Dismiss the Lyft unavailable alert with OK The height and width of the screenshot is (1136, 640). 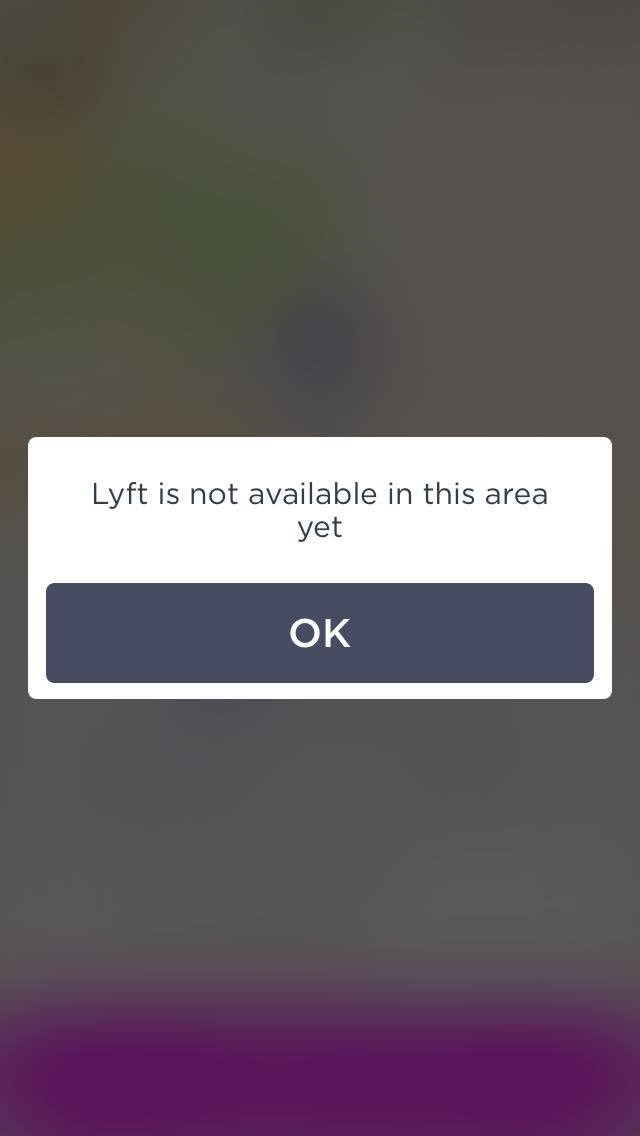tap(320, 633)
